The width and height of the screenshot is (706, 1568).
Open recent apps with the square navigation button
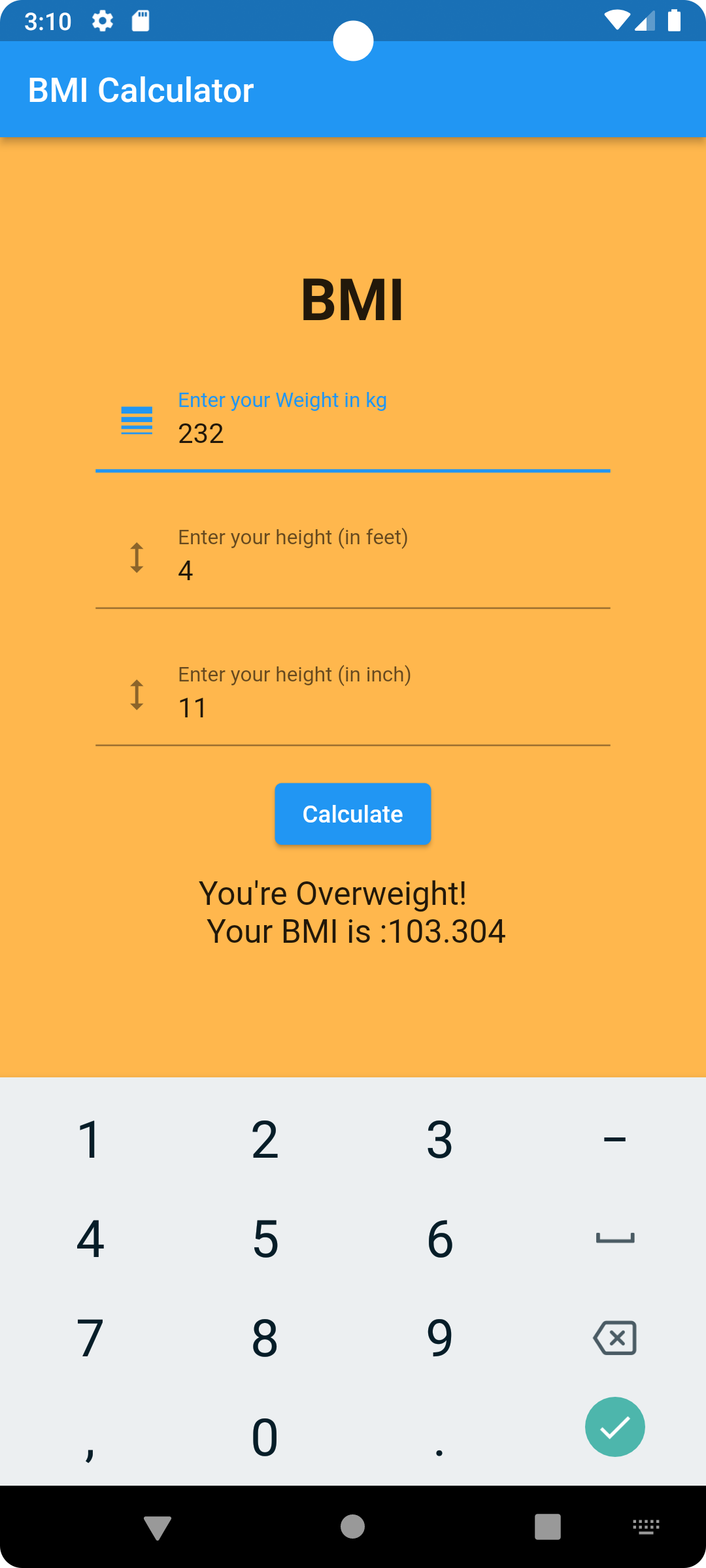547,1526
